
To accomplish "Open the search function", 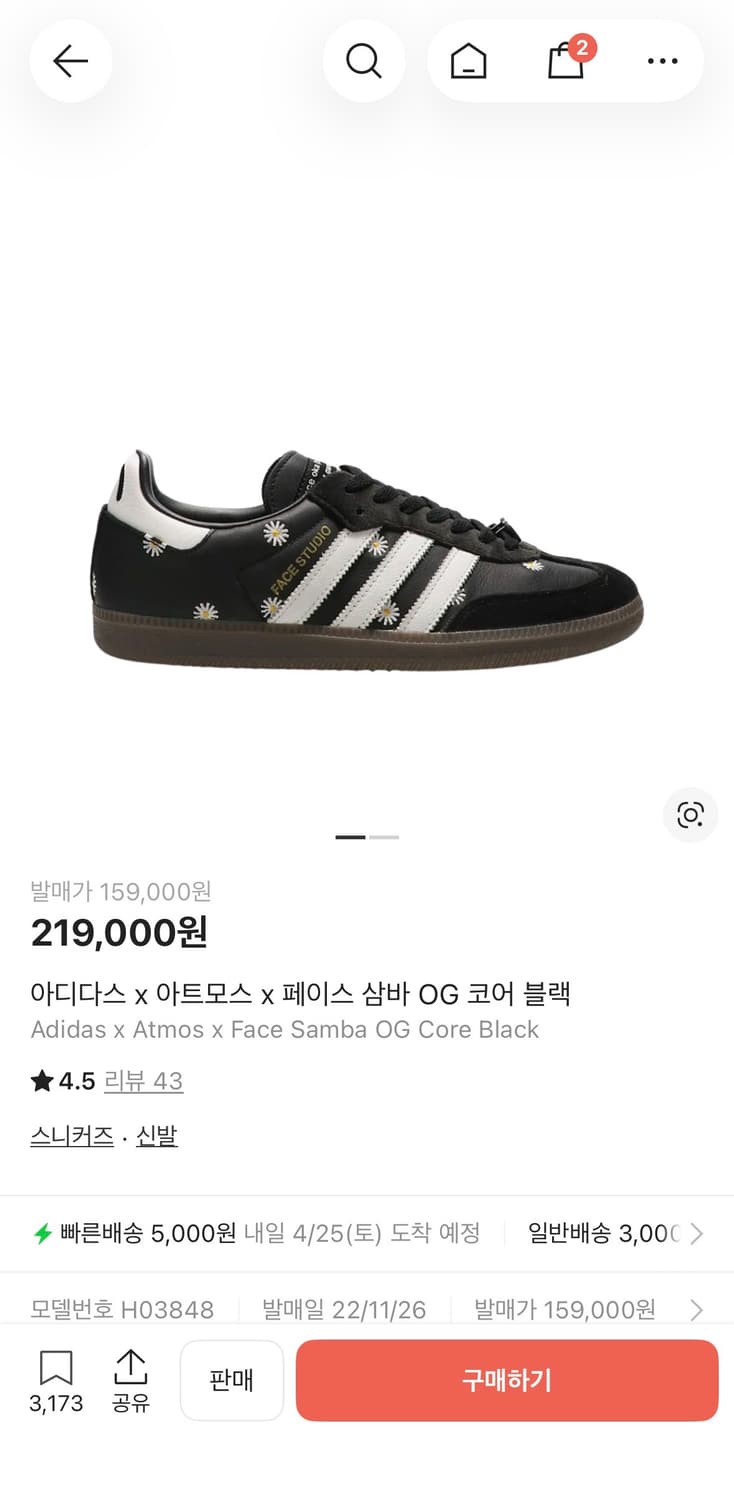I will tap(364, 61).
